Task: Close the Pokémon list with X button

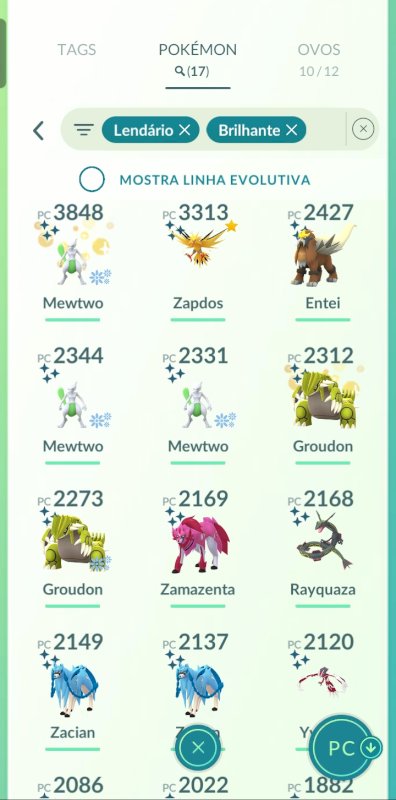Action: point(198,748)
